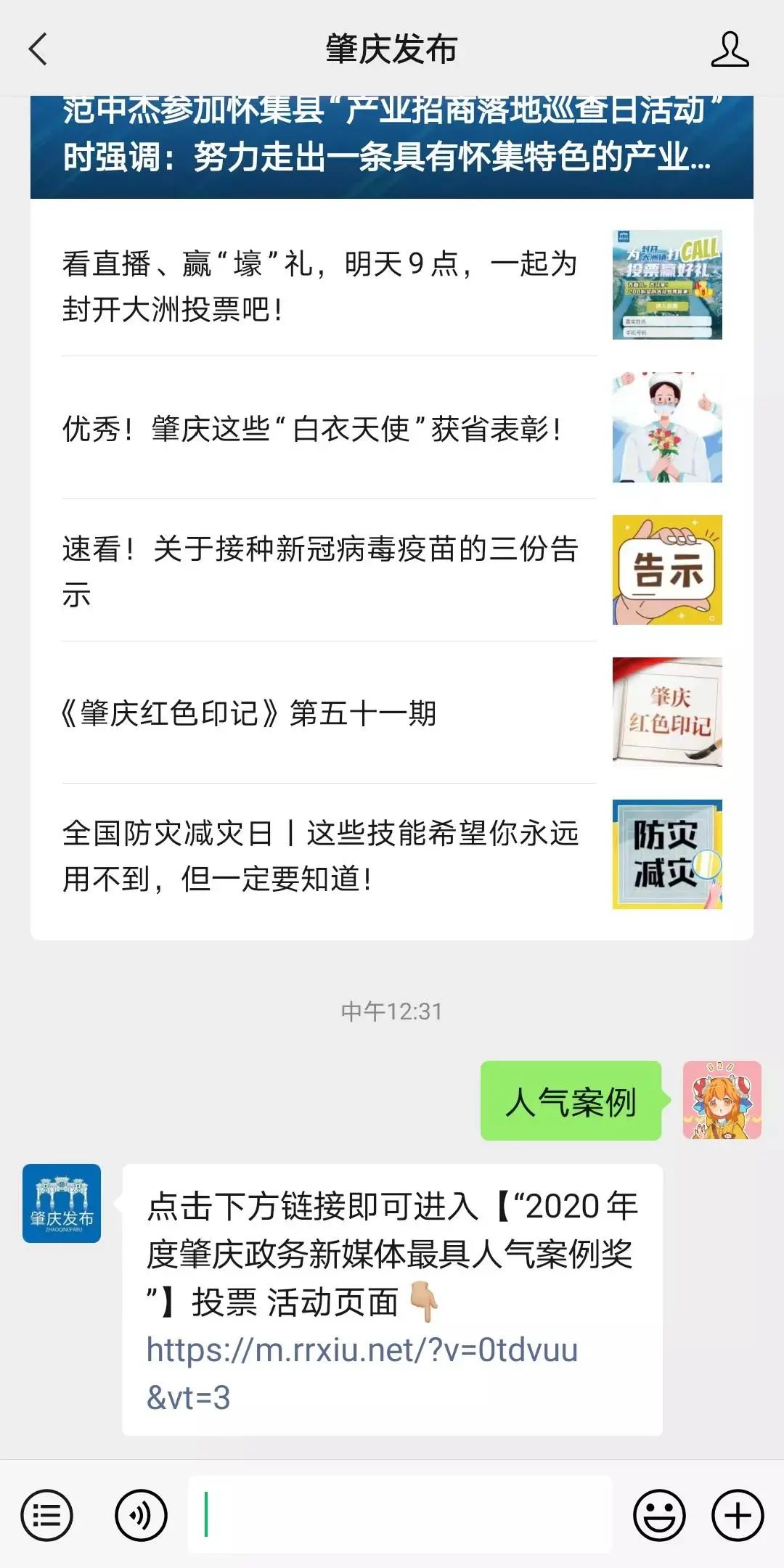Focus the message text field
This screenshot has width=784, height=1568.
coord(400,1514)
